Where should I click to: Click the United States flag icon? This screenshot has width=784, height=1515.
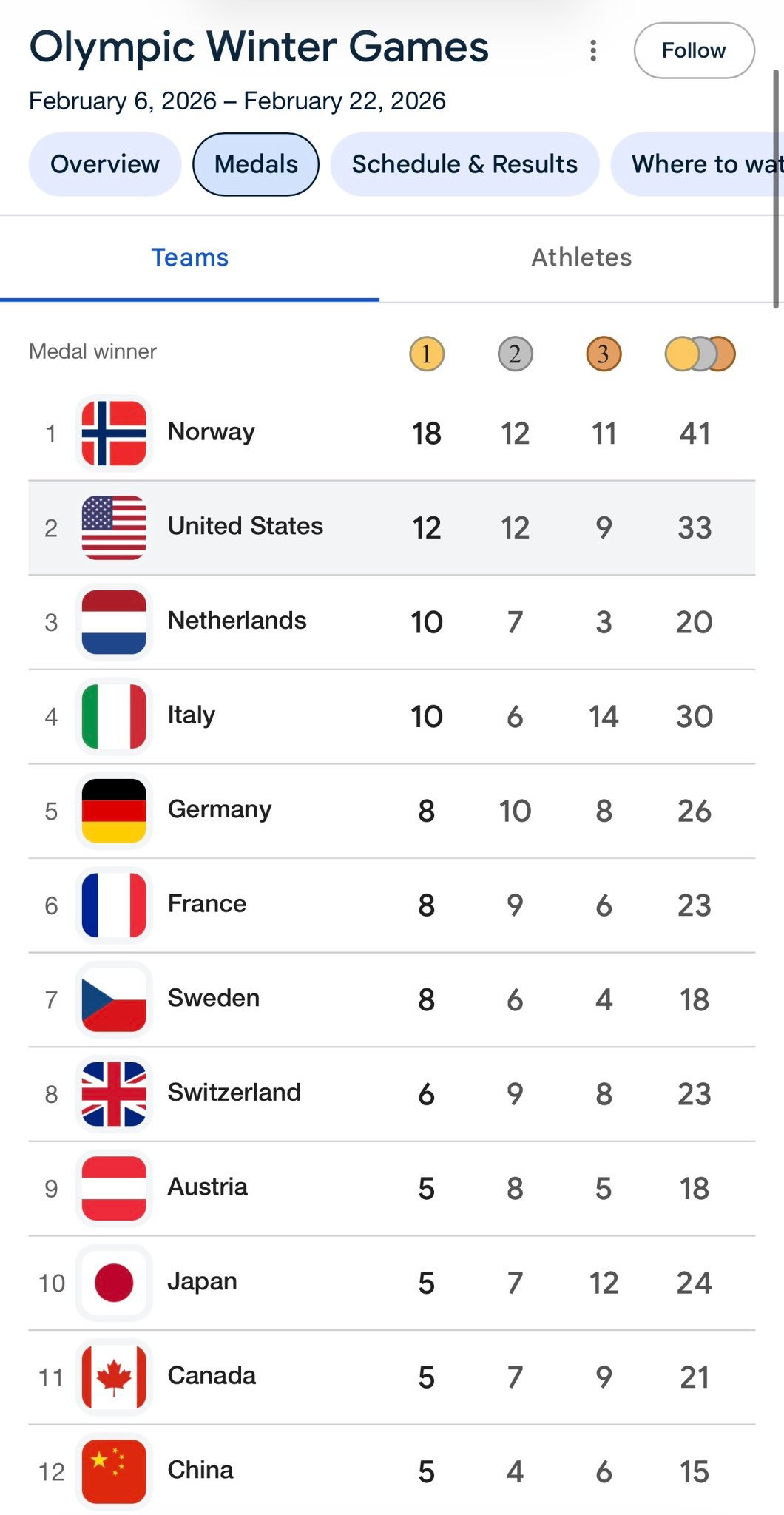(113, 527)
